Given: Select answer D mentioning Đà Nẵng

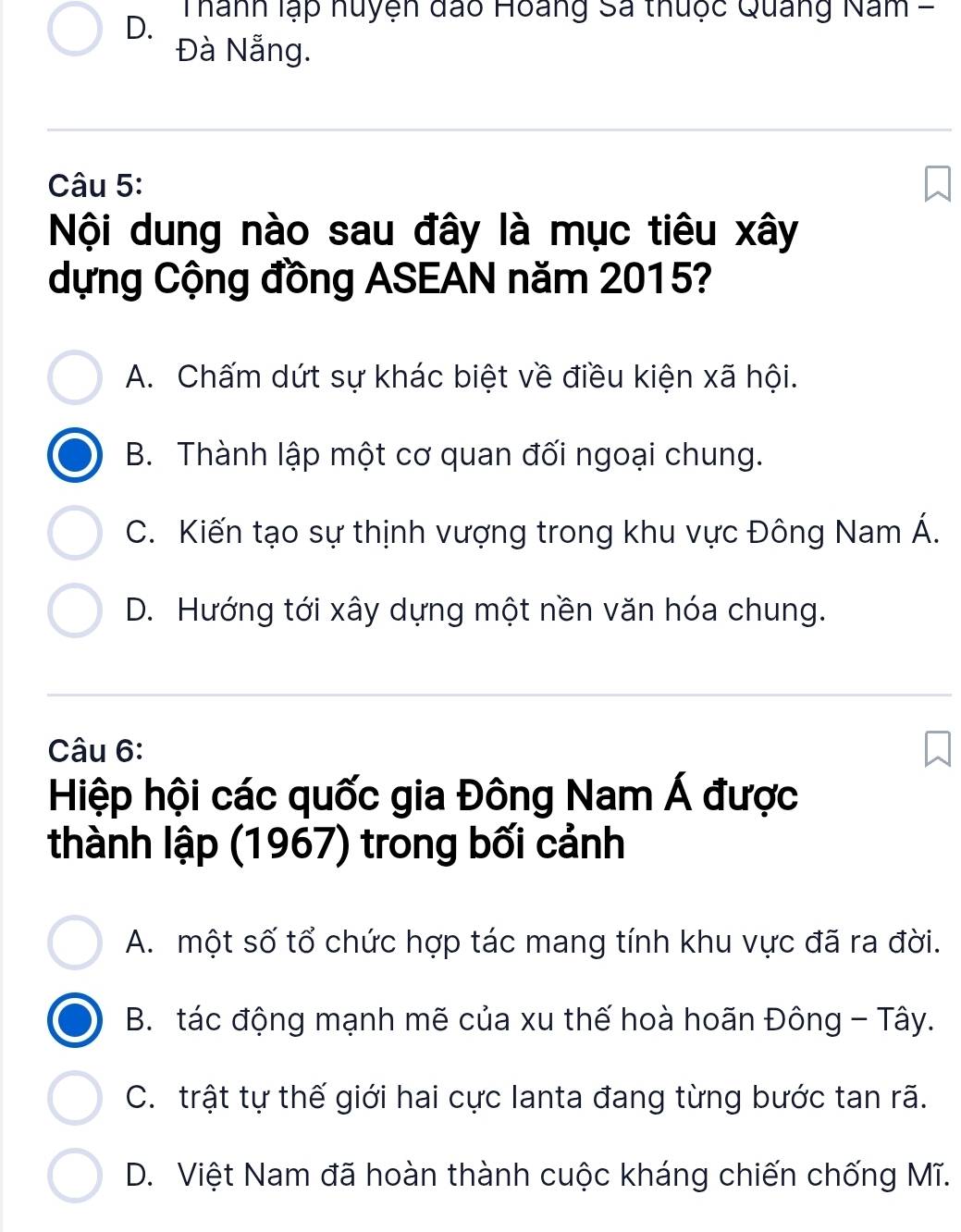Looking at the screenshot, I should pyautogui.click(x=75, y=30).
